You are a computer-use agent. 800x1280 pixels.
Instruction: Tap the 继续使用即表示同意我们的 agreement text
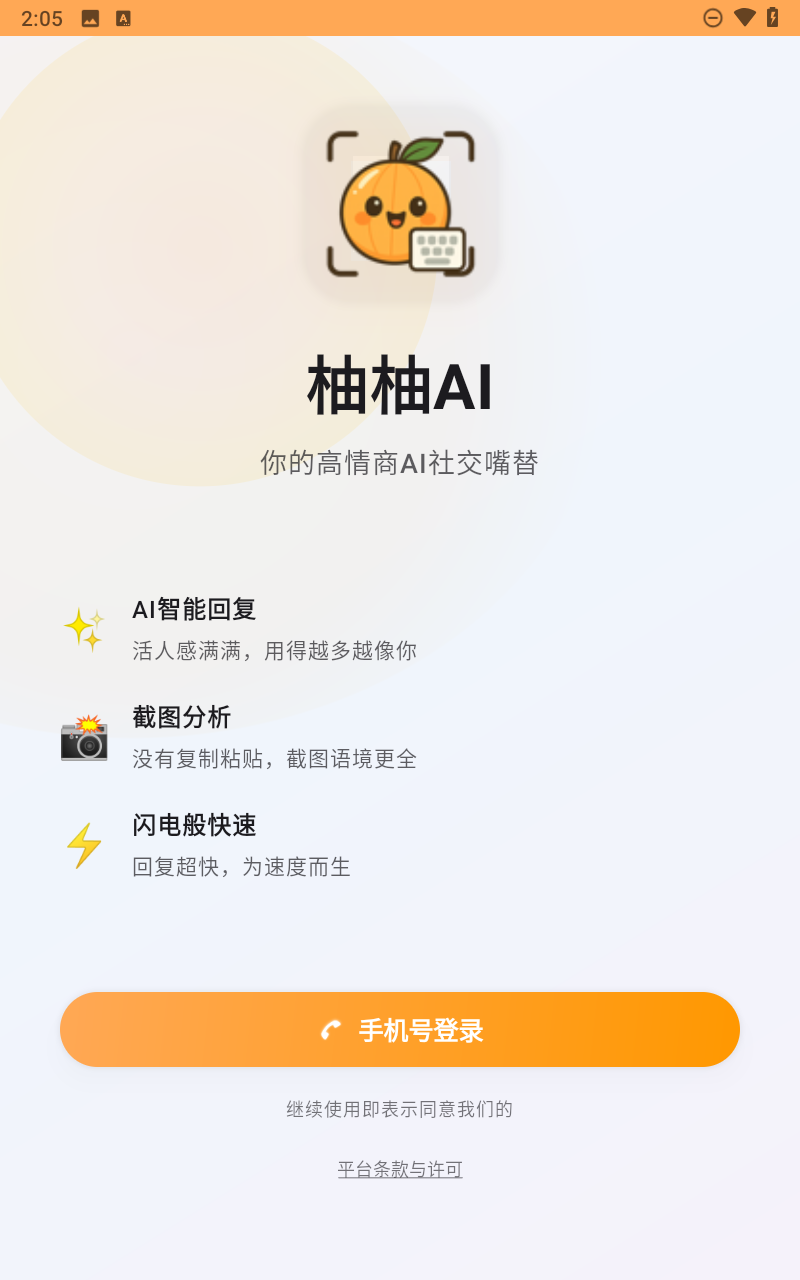pyautogui.click(x=399, y=1109)
